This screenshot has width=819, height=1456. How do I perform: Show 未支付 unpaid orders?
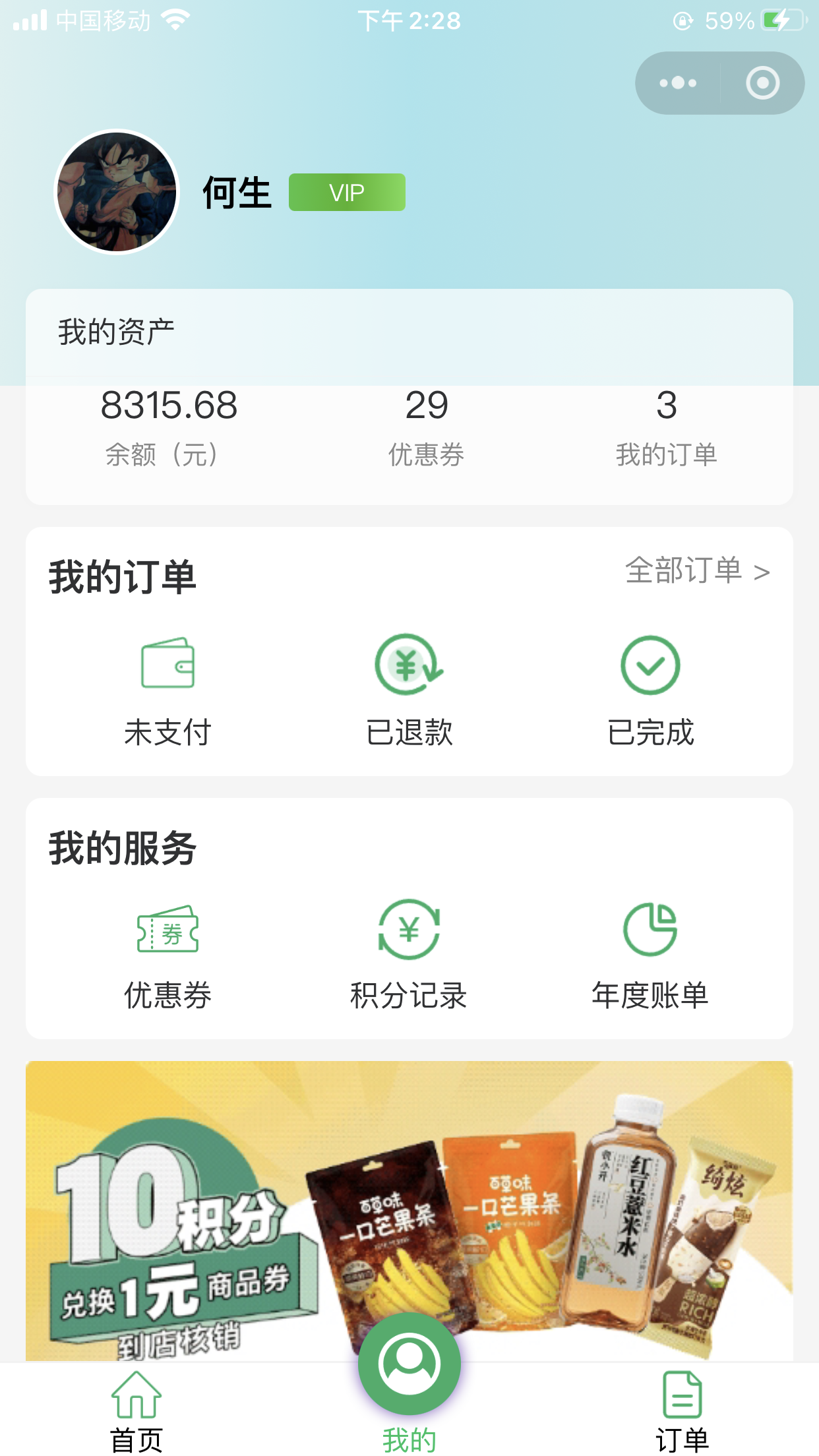click(x=167, y=690)
